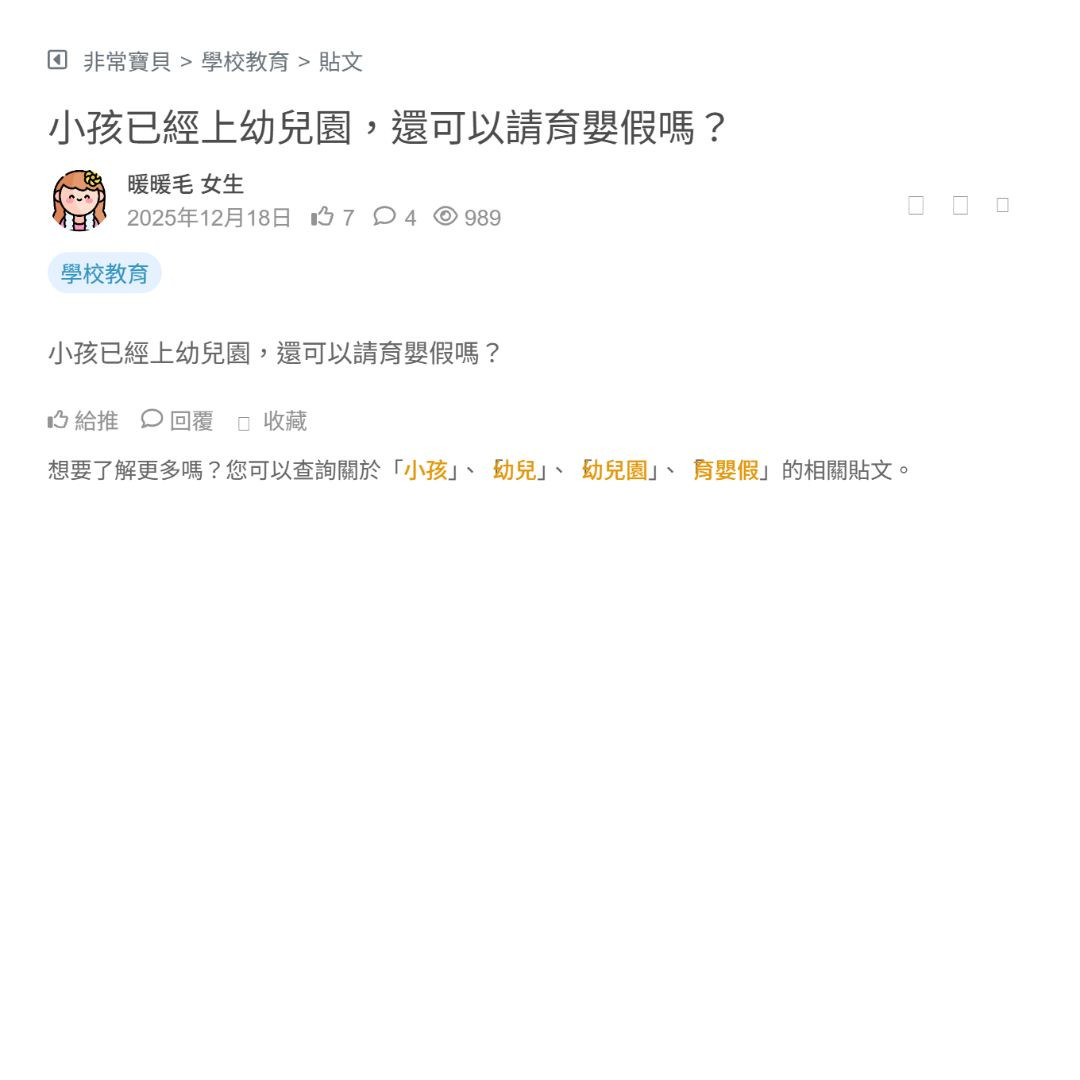Open related posts for 小孩
1080x1080 pixels.
click(x=425, y=470)
